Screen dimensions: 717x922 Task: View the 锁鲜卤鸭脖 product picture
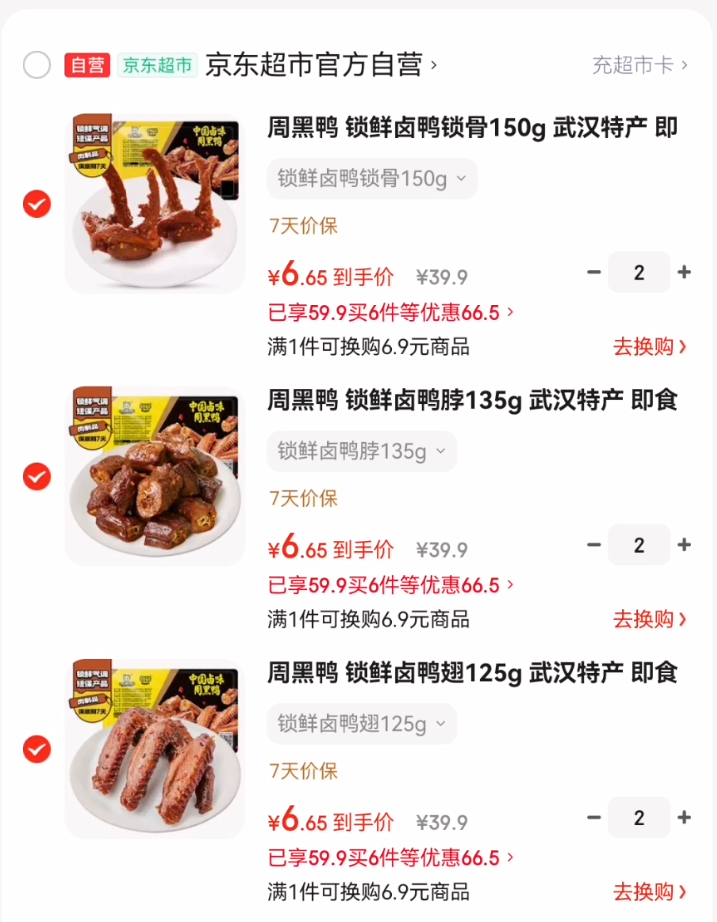[155, 476]
